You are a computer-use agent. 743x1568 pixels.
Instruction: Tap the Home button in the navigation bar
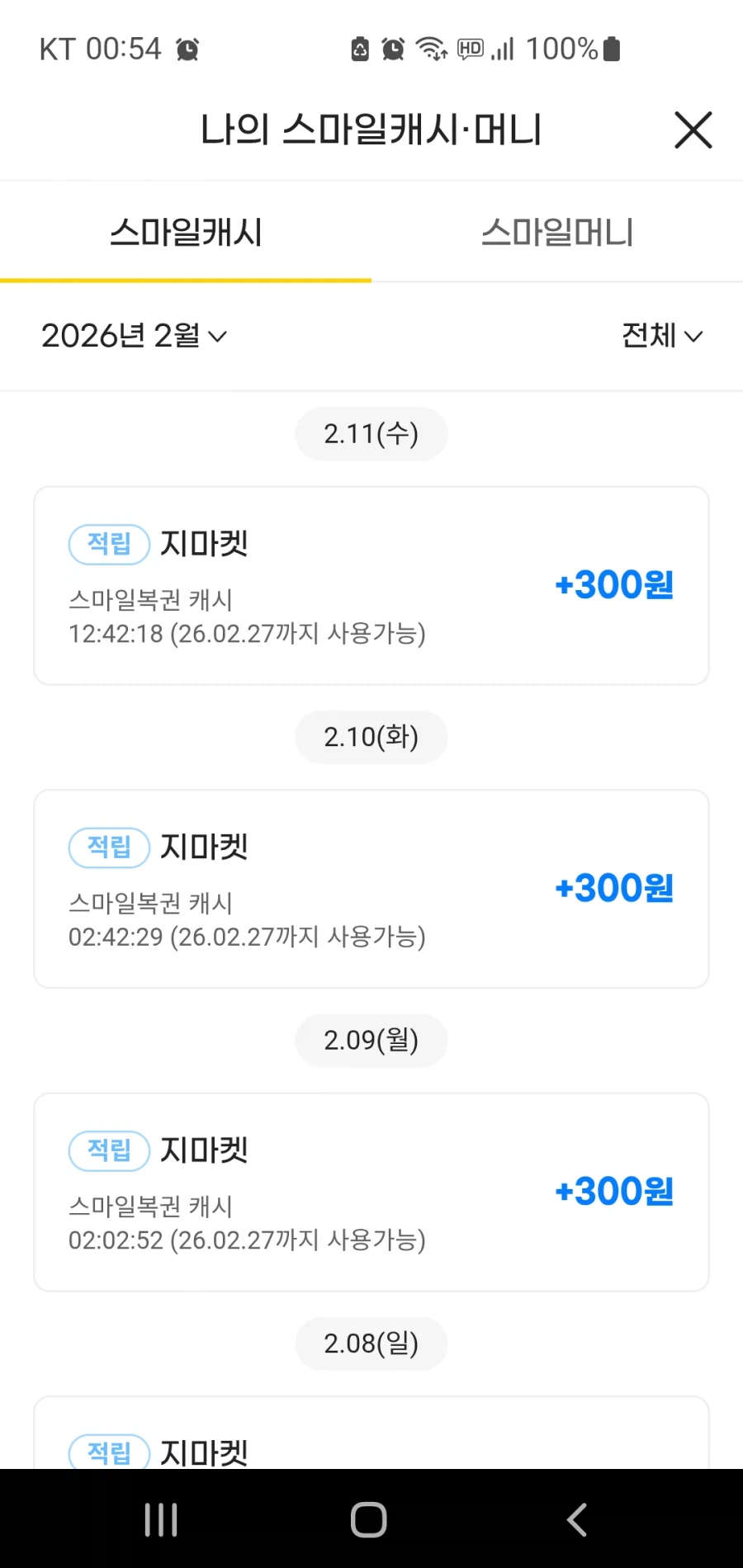click(x=369, y=1518)
